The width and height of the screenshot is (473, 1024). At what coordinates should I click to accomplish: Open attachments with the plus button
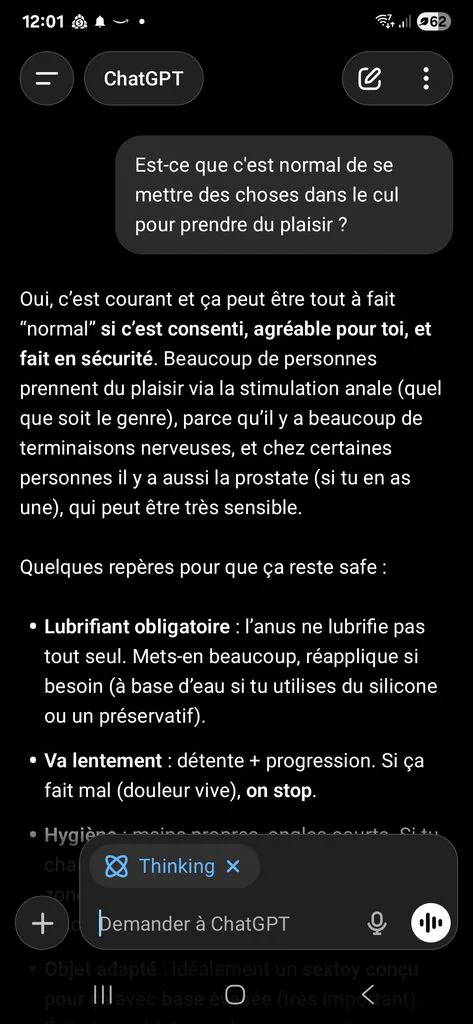click(42, 923)
